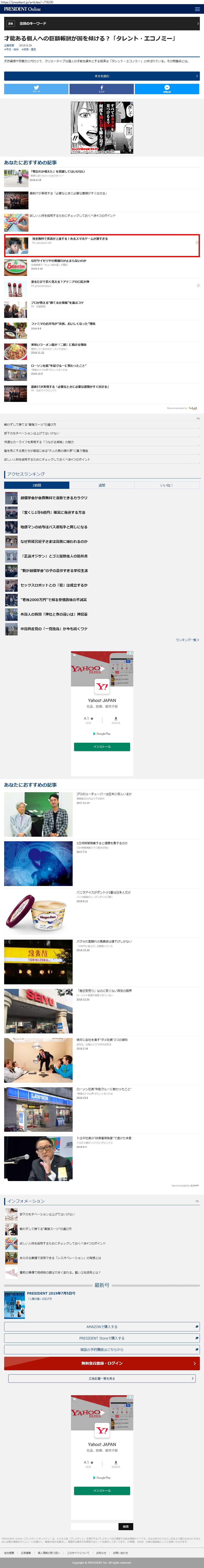Tap the search field near footer

(94, 1526)
